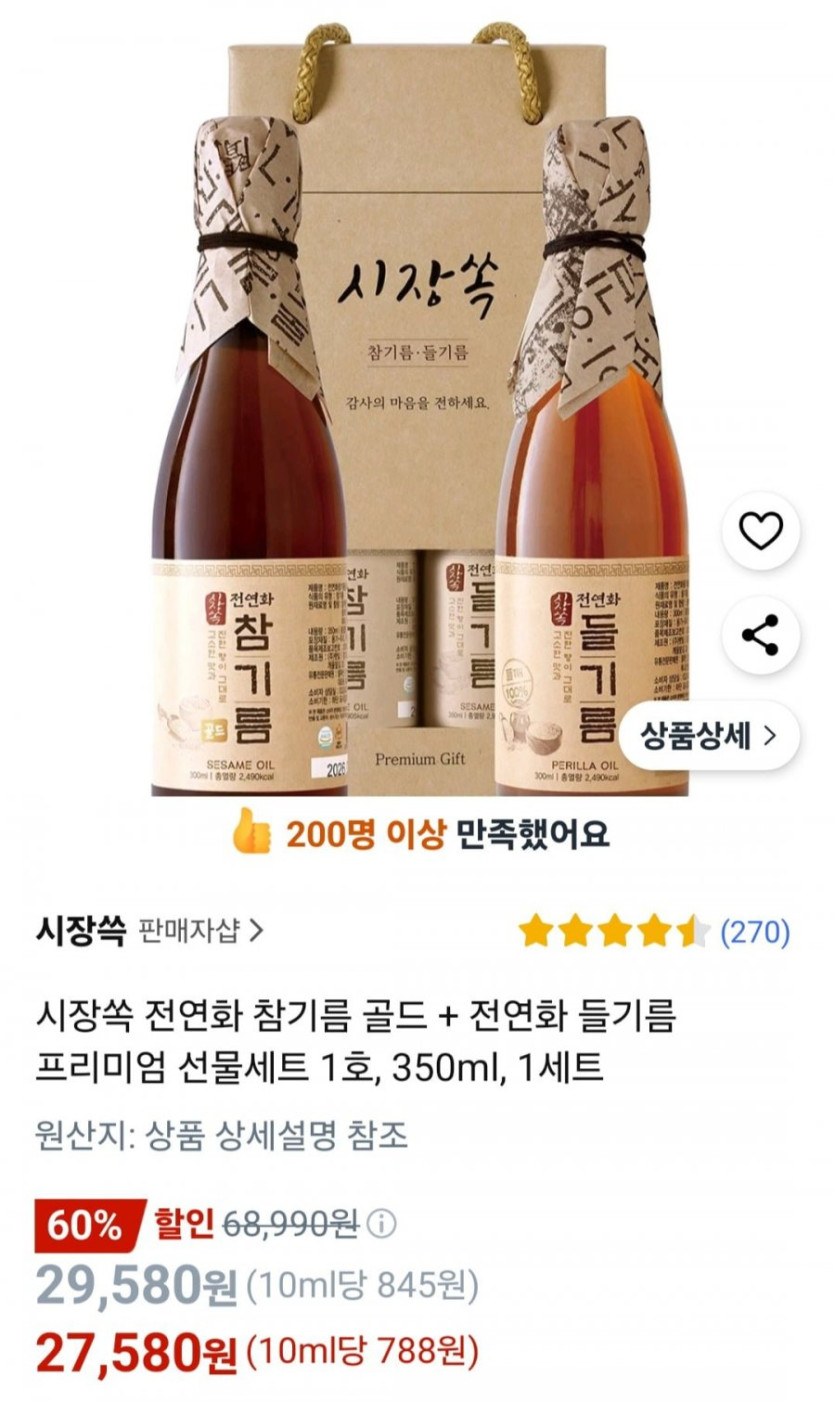
Task: Add the product to wishlist with heart
Action: tap(760, 531)
